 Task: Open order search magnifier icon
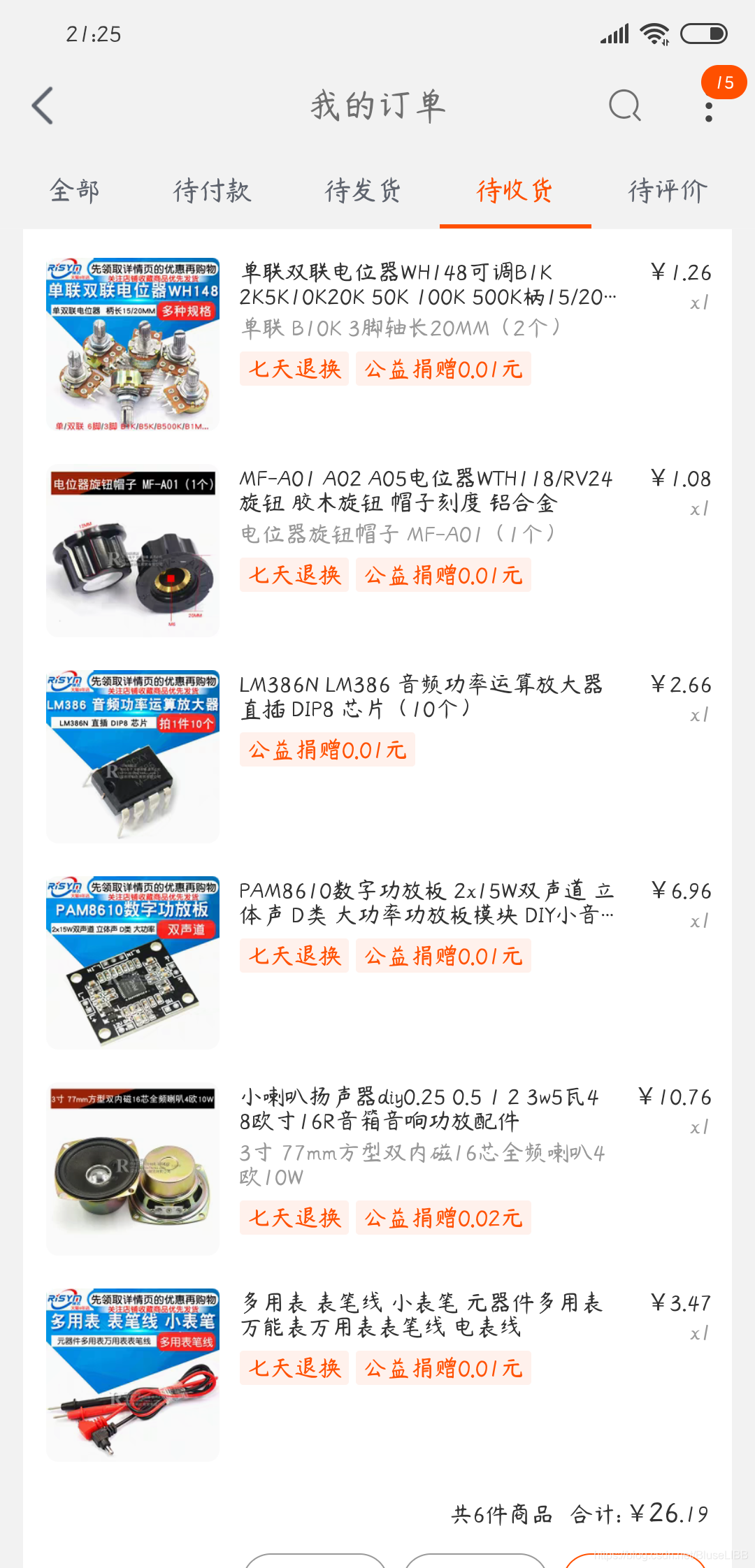[624, 106]
